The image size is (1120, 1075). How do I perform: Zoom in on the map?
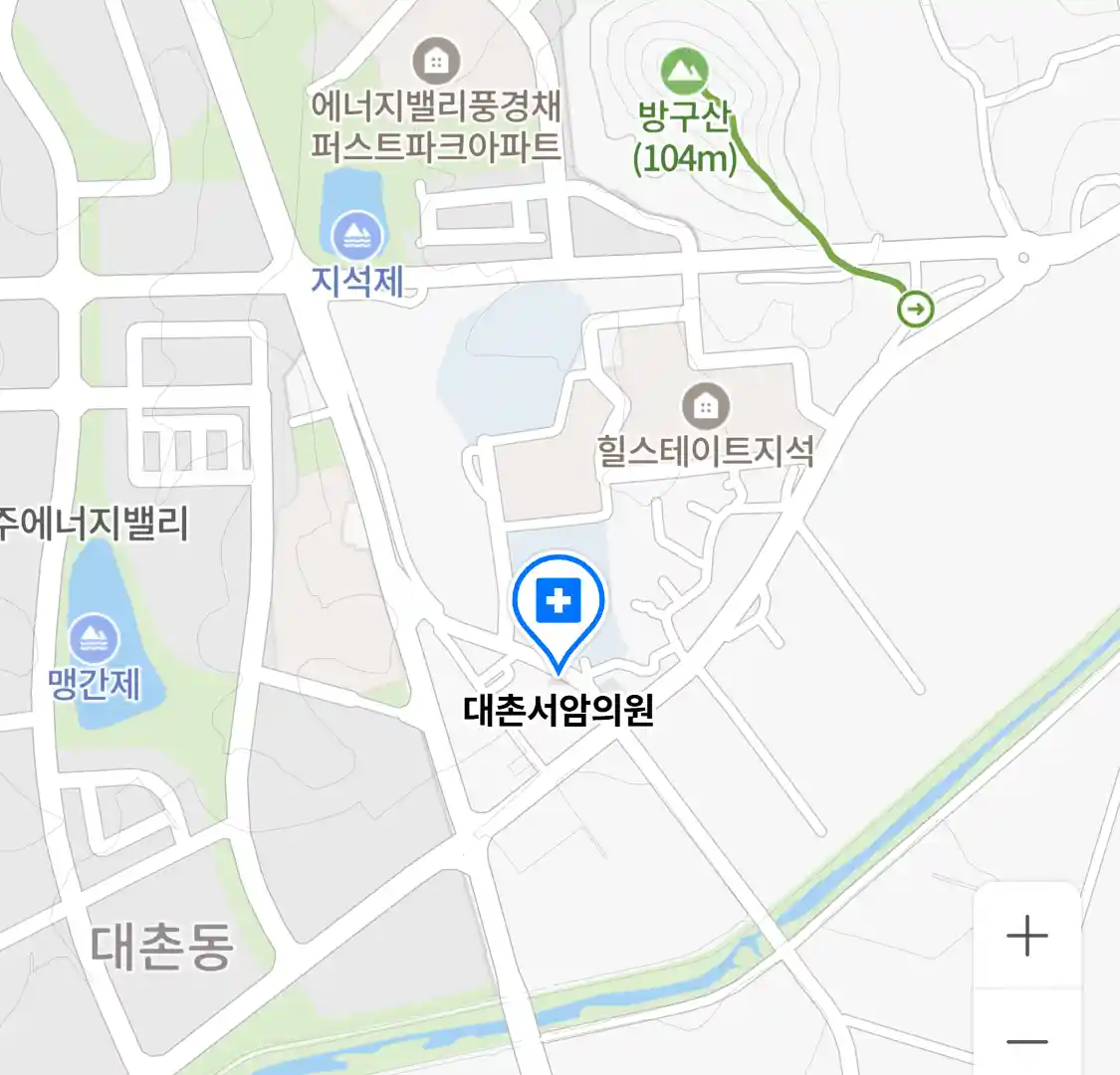pyautogui.click(x=1026, y=937)
